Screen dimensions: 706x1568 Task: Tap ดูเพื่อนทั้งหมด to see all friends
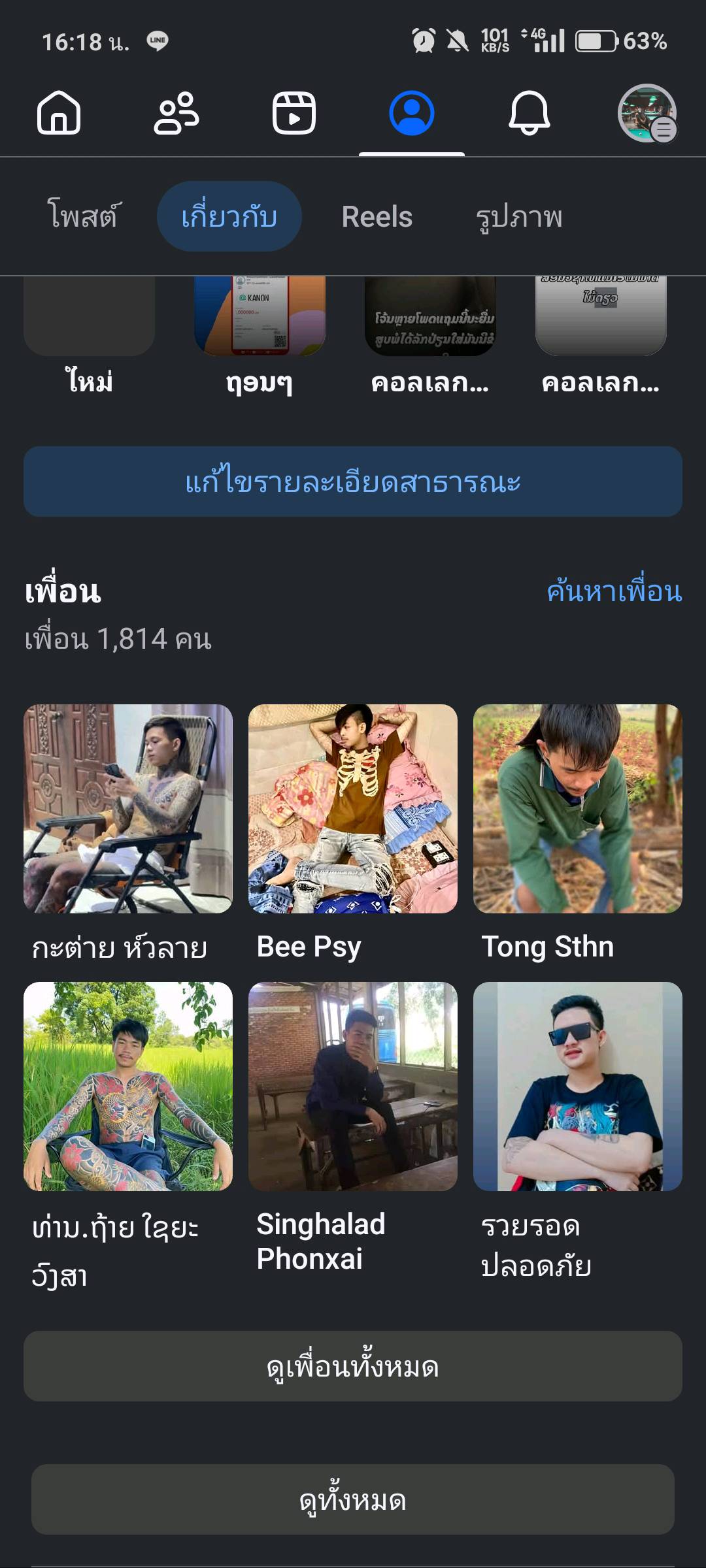[x=353, y=1366]
